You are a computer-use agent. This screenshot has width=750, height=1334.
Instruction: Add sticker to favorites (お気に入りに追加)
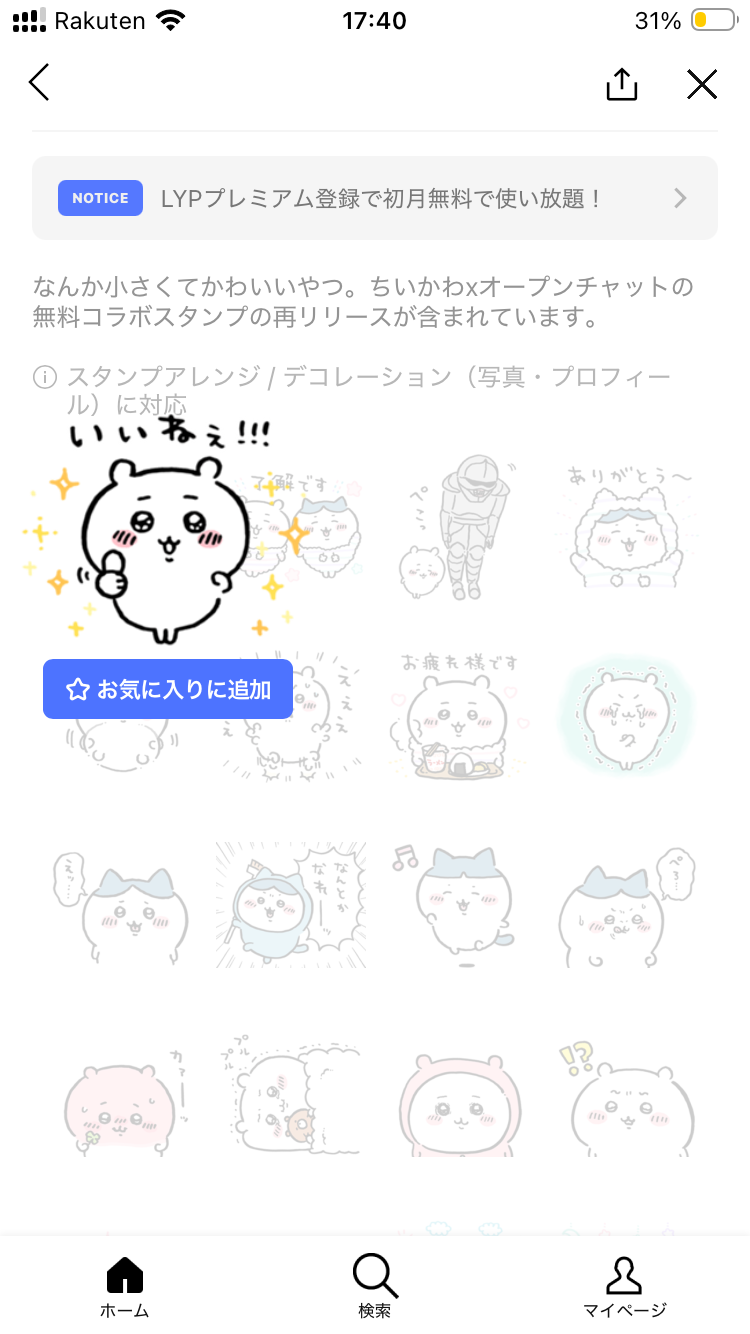click(x=168, y=689)
